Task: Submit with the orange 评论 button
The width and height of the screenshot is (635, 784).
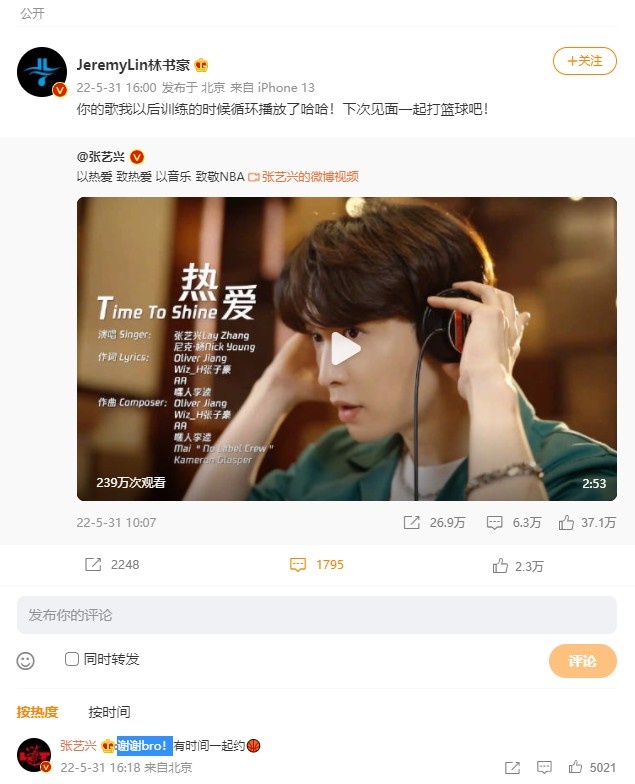Action: (x=582, y=661)
